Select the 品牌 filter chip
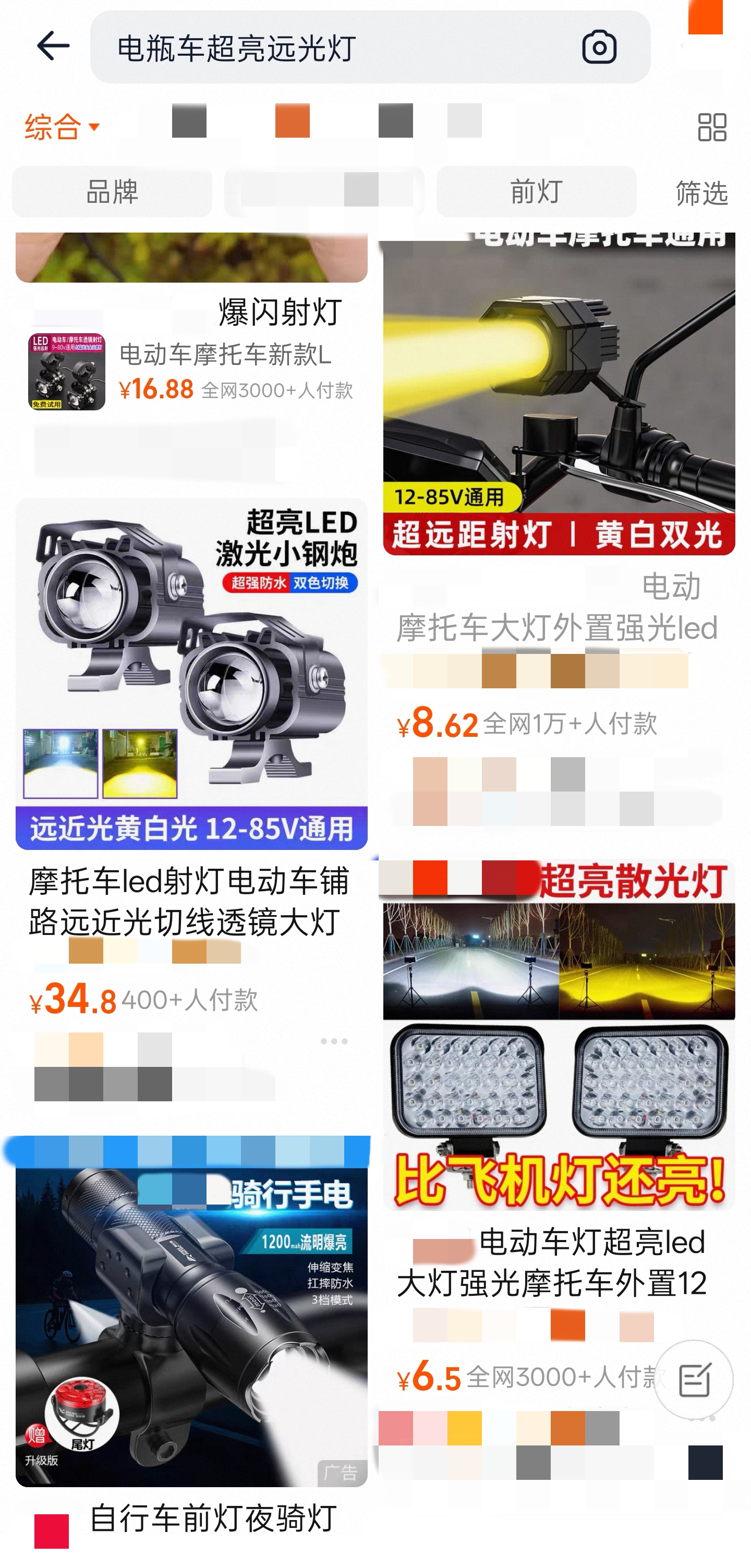Image resolution: width=751 pixels, height=1568 pixels. [112, 192]
